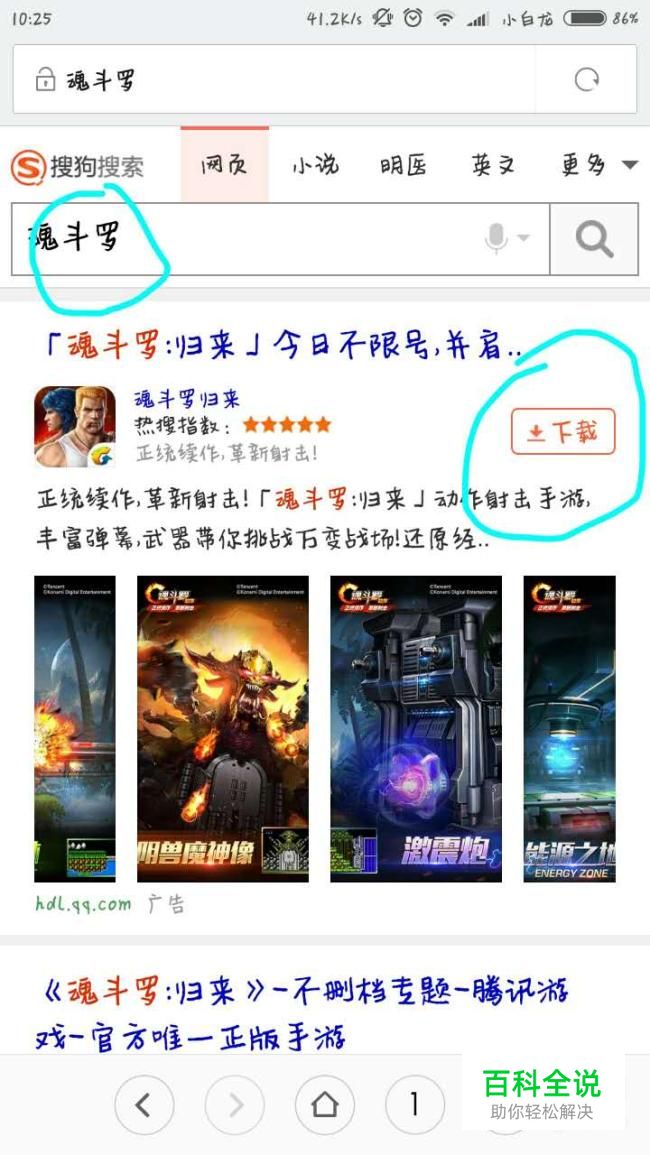The width and height of the screenshot is (650, 1155).
Task: Switch to the 明医 tab
Action: pos(403,166)
